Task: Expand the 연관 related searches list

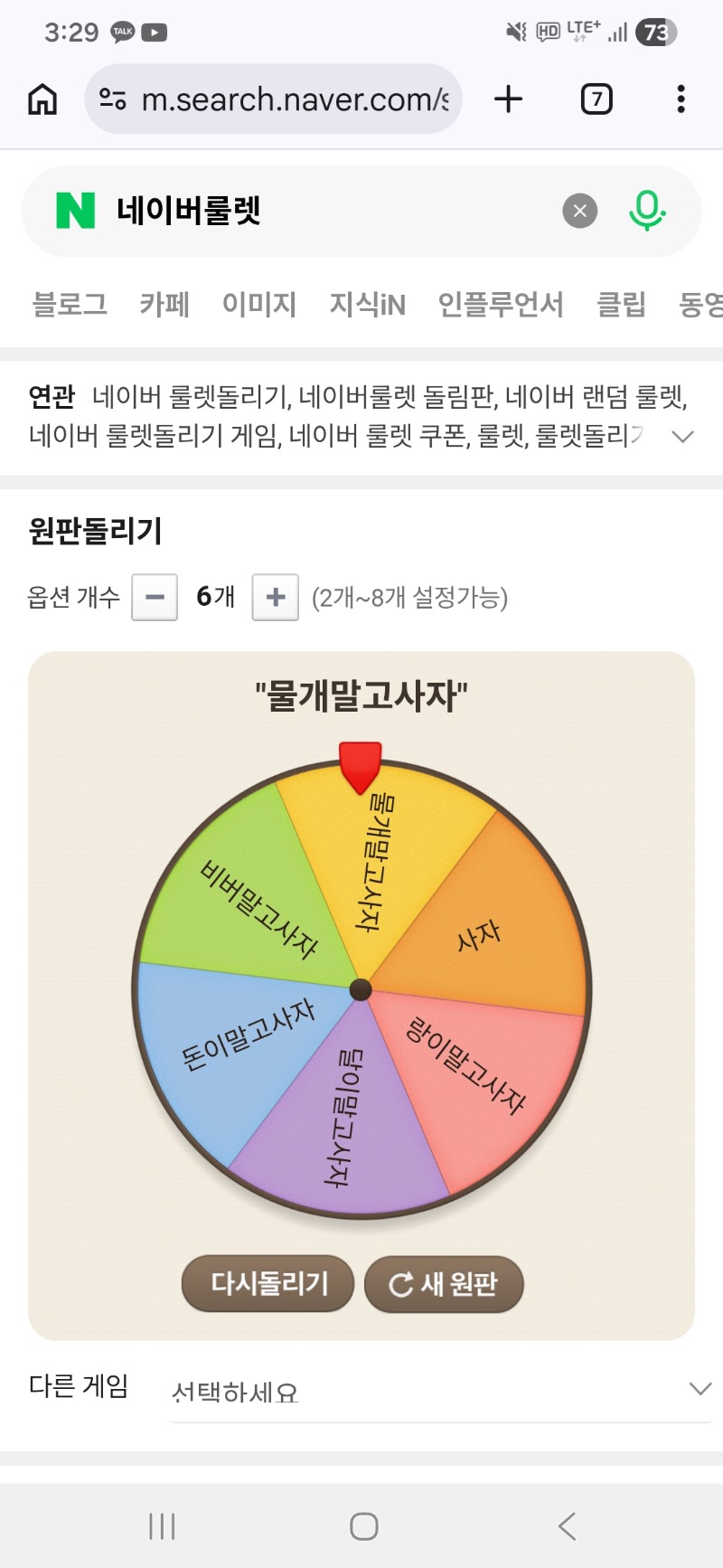Action: click(x=683, y=436)
